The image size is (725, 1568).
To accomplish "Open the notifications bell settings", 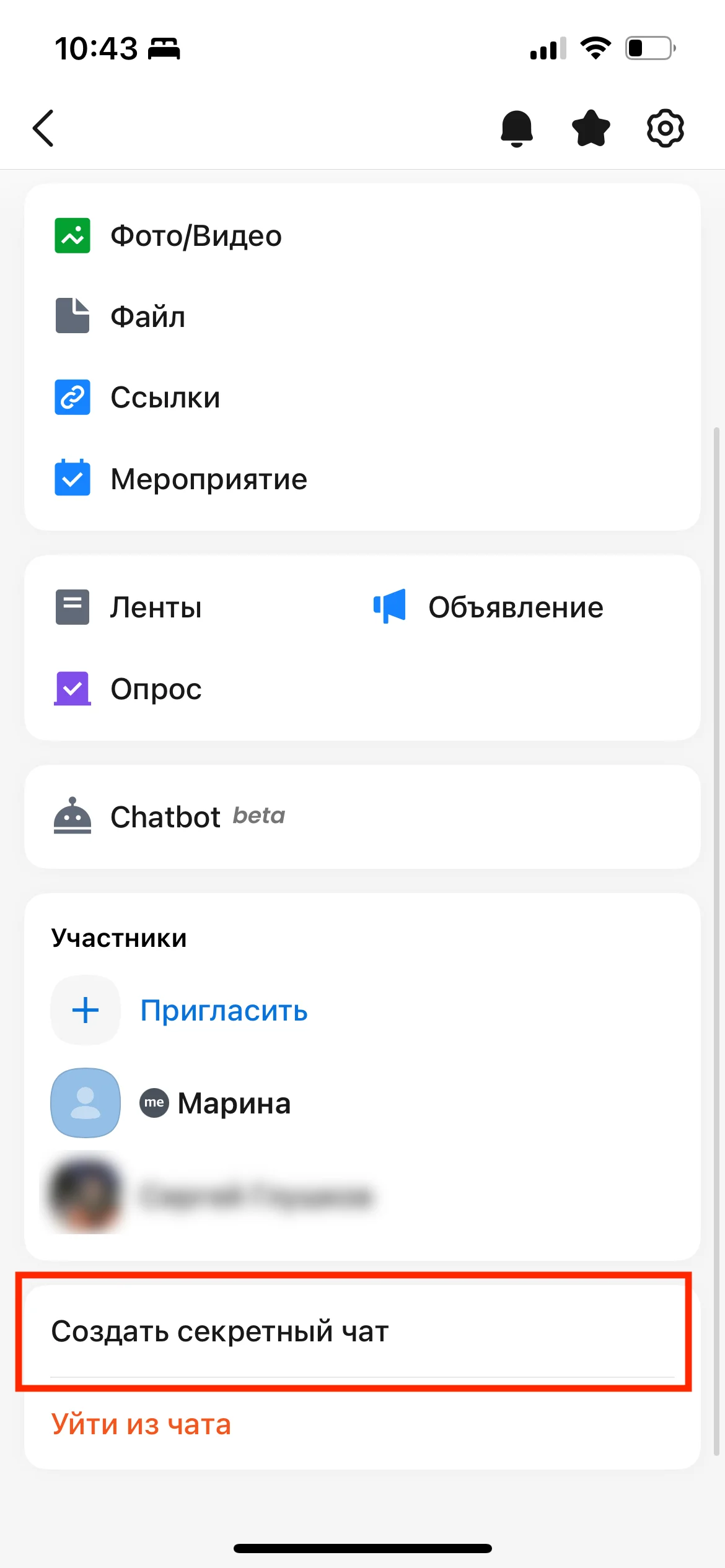I will [x=516, y=128].
